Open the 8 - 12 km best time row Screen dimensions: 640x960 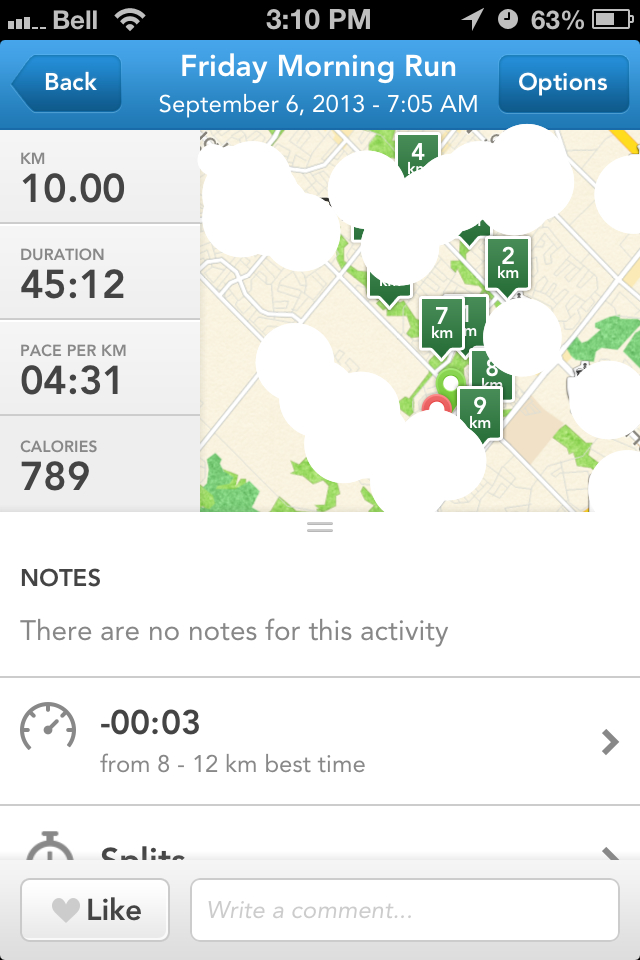(320, 741)
